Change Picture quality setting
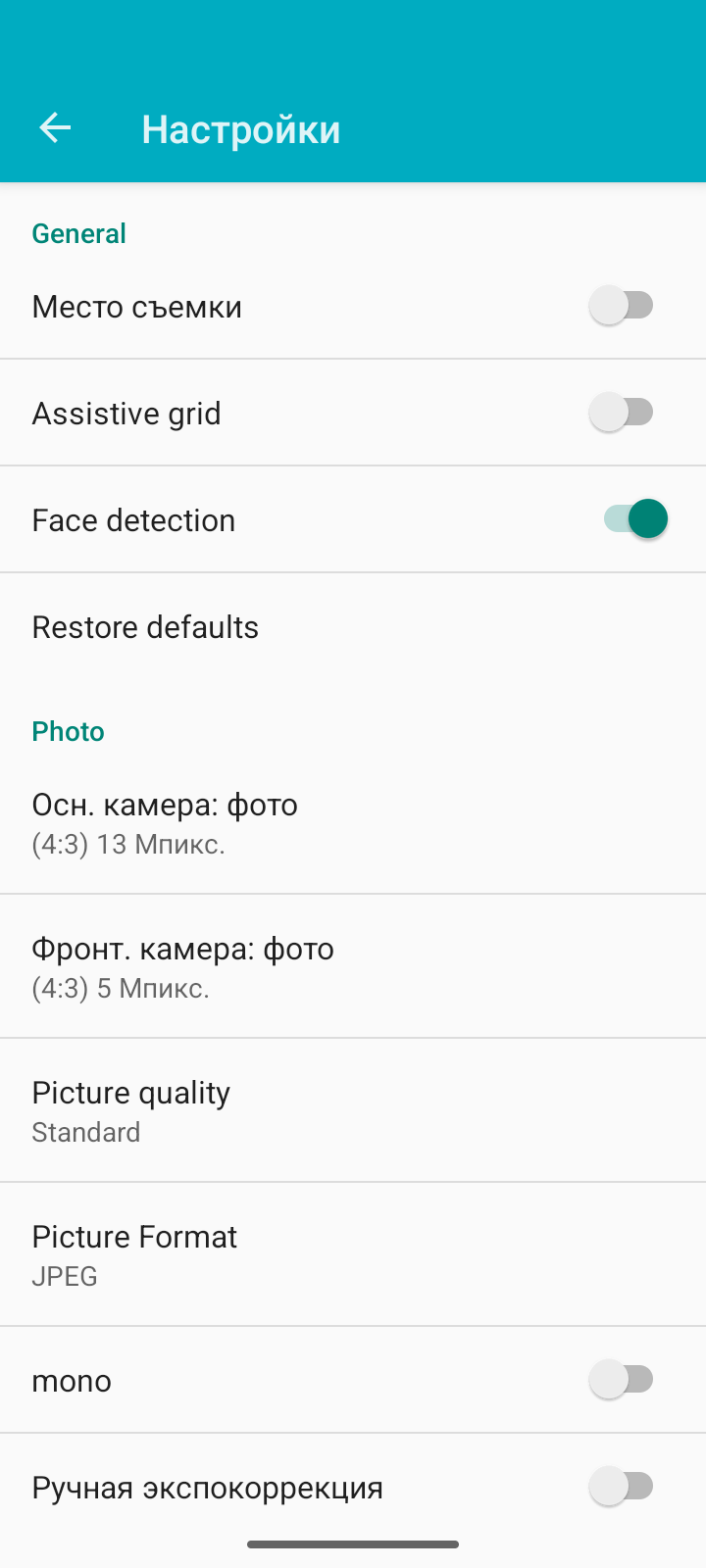This screenshot has width=706, height=1568. pos(131,1110)
